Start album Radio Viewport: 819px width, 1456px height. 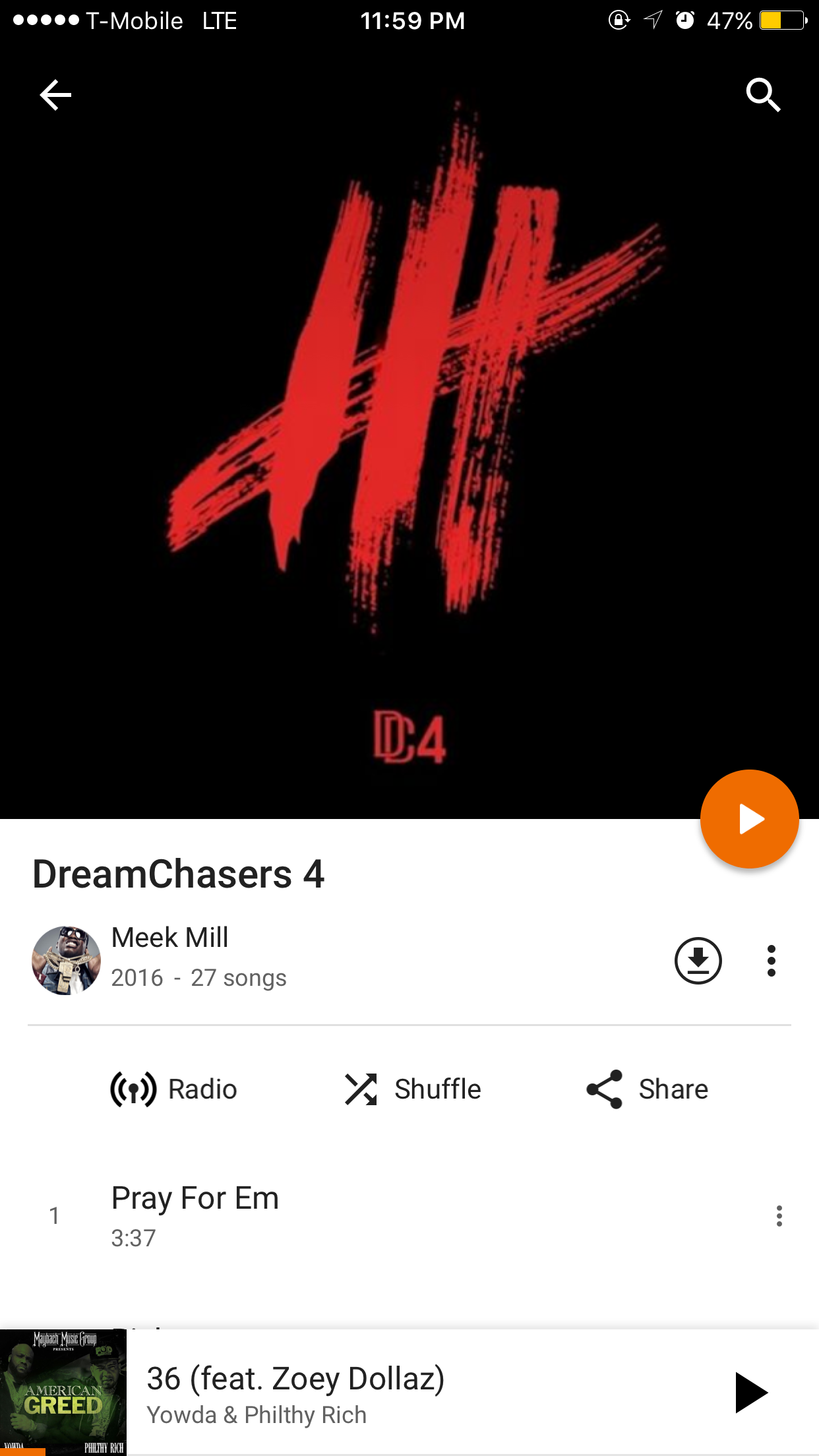[174, 1089]
